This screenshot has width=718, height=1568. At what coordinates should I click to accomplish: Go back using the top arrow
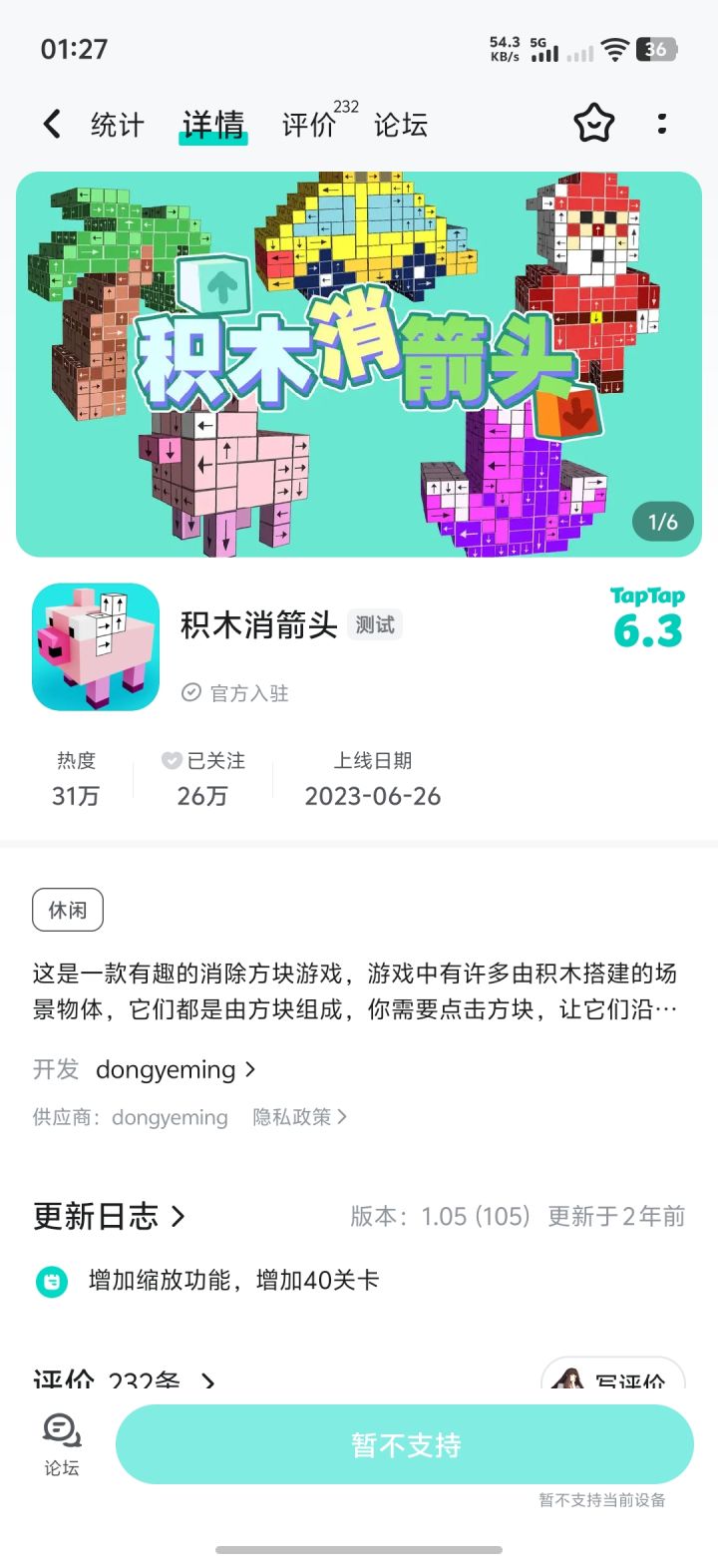coord(52,125)
